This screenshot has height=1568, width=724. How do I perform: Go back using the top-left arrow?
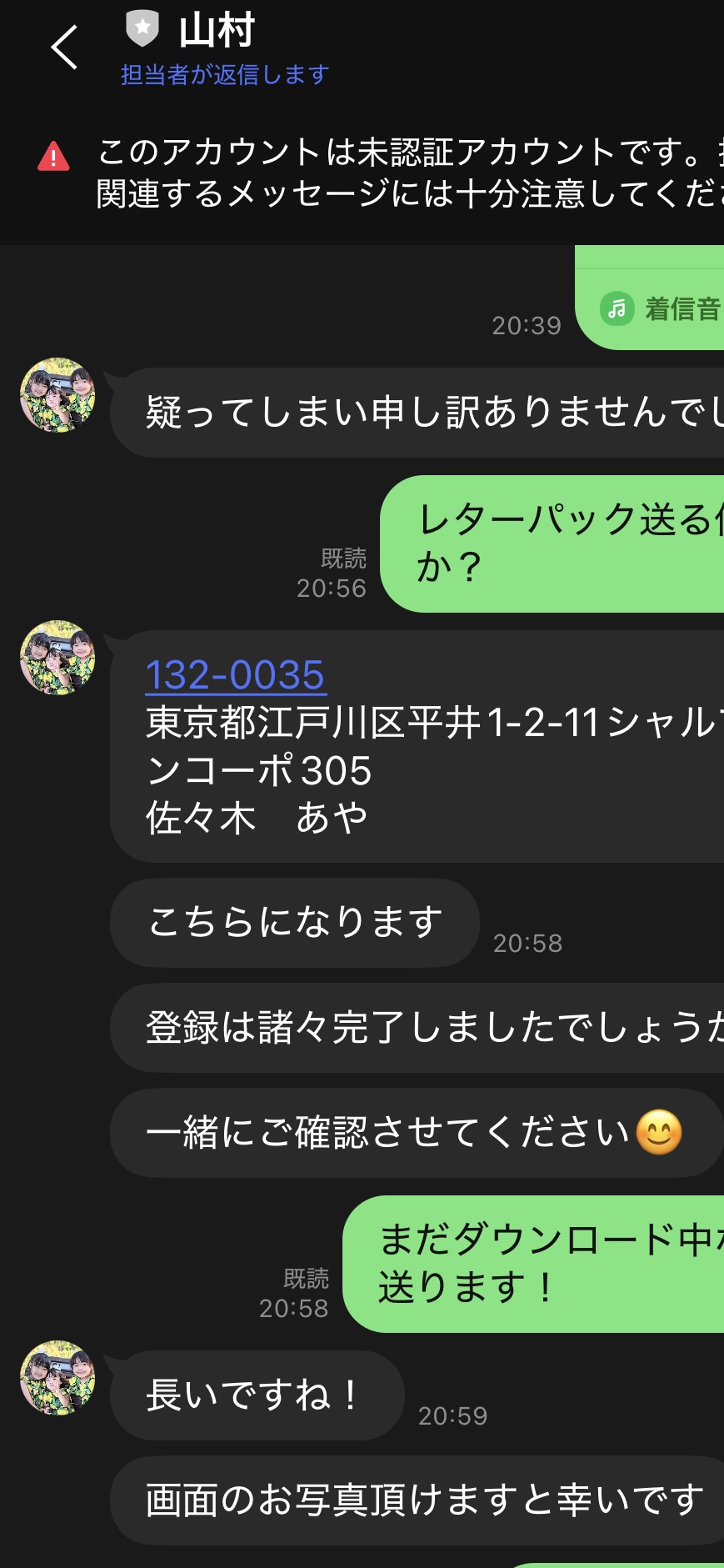coord(64,48)
